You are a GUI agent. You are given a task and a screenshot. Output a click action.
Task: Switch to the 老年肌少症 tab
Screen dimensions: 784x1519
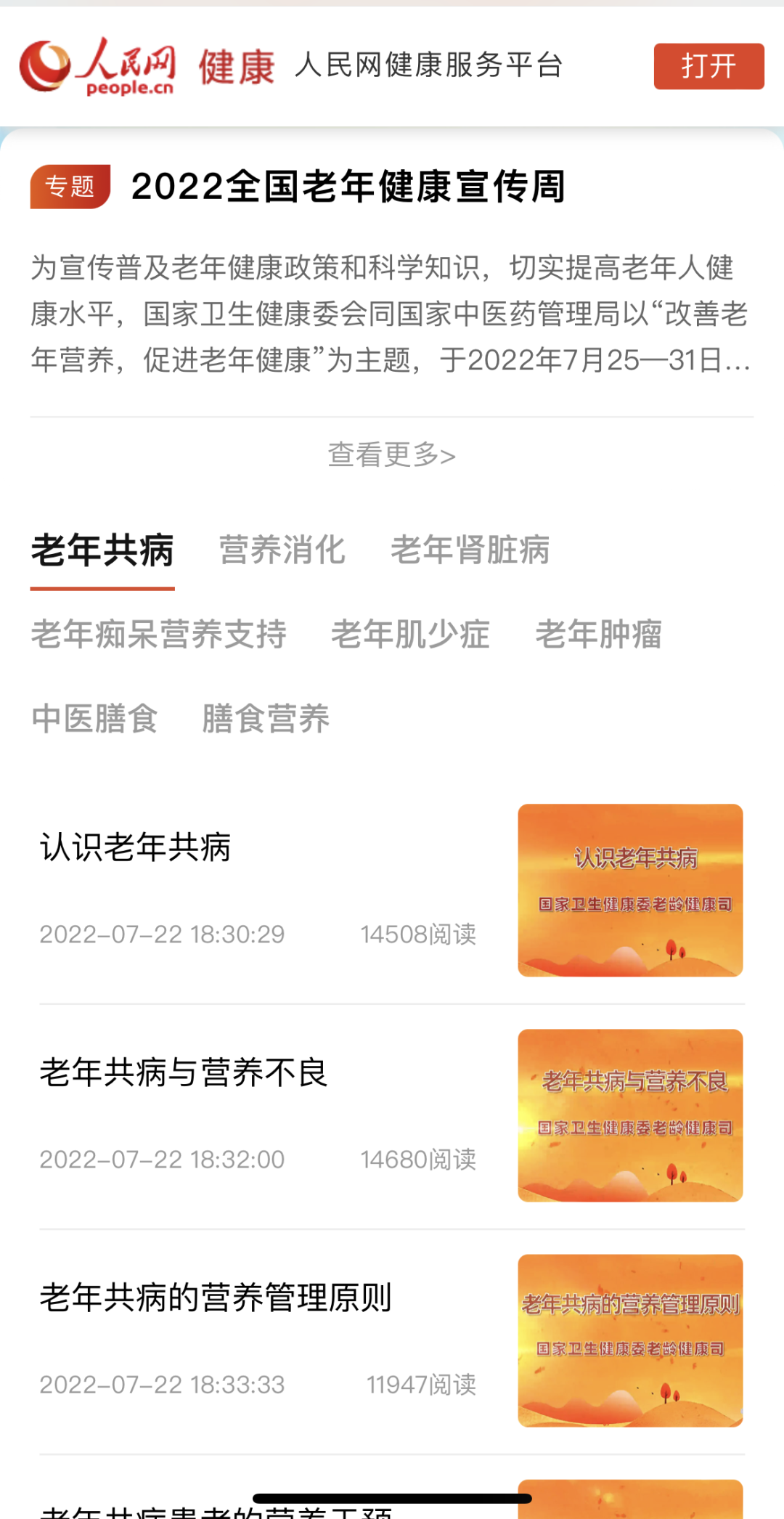(410, 635)
